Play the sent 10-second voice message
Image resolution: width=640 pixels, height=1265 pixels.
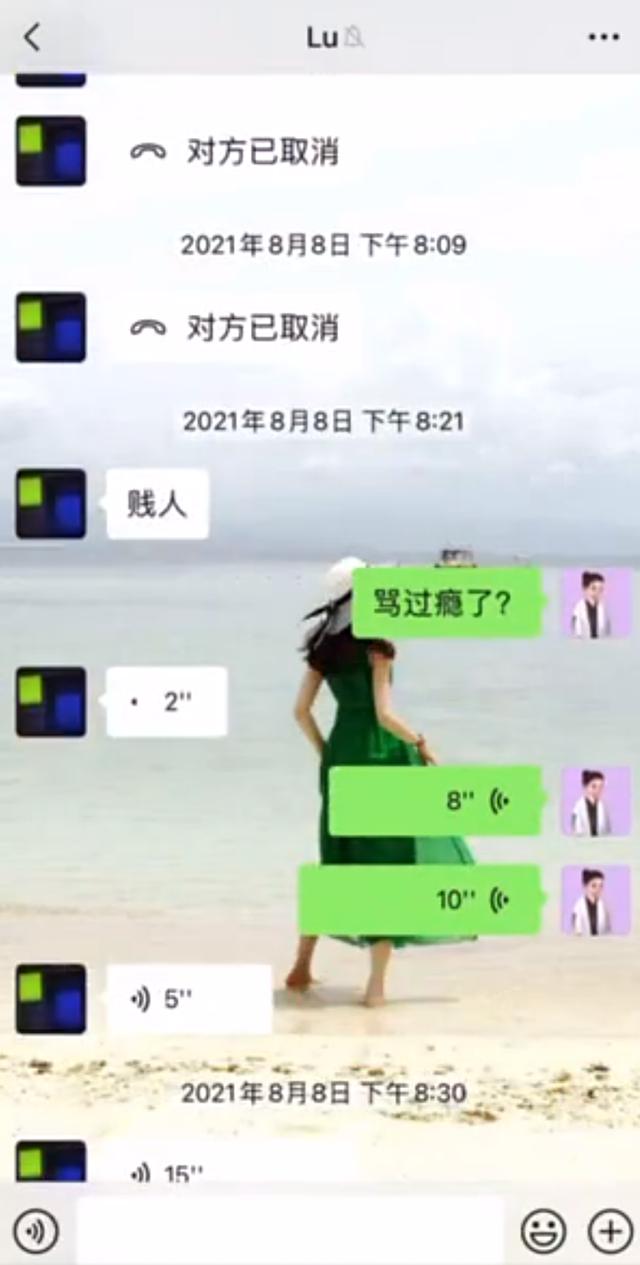(x=420, y=900)
